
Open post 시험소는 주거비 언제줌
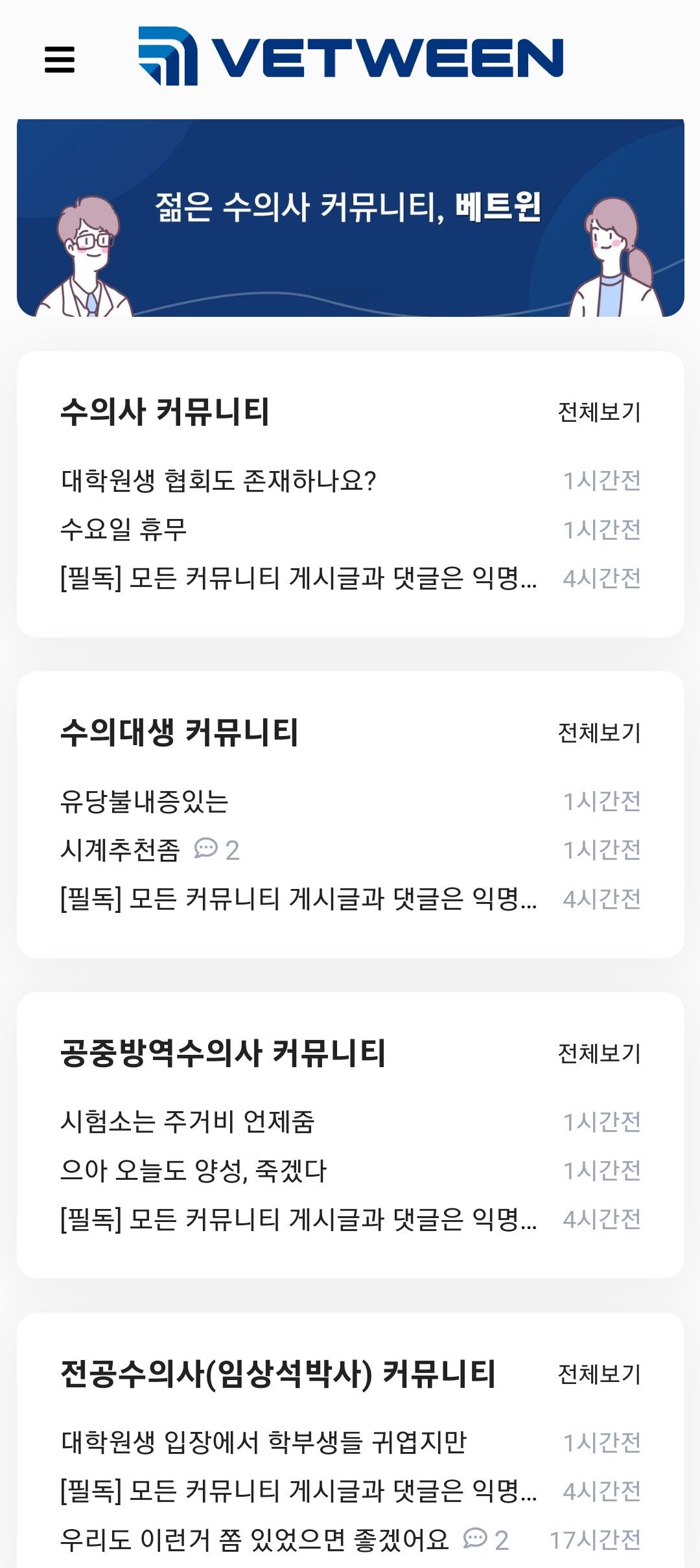(x=187, y=1122)
